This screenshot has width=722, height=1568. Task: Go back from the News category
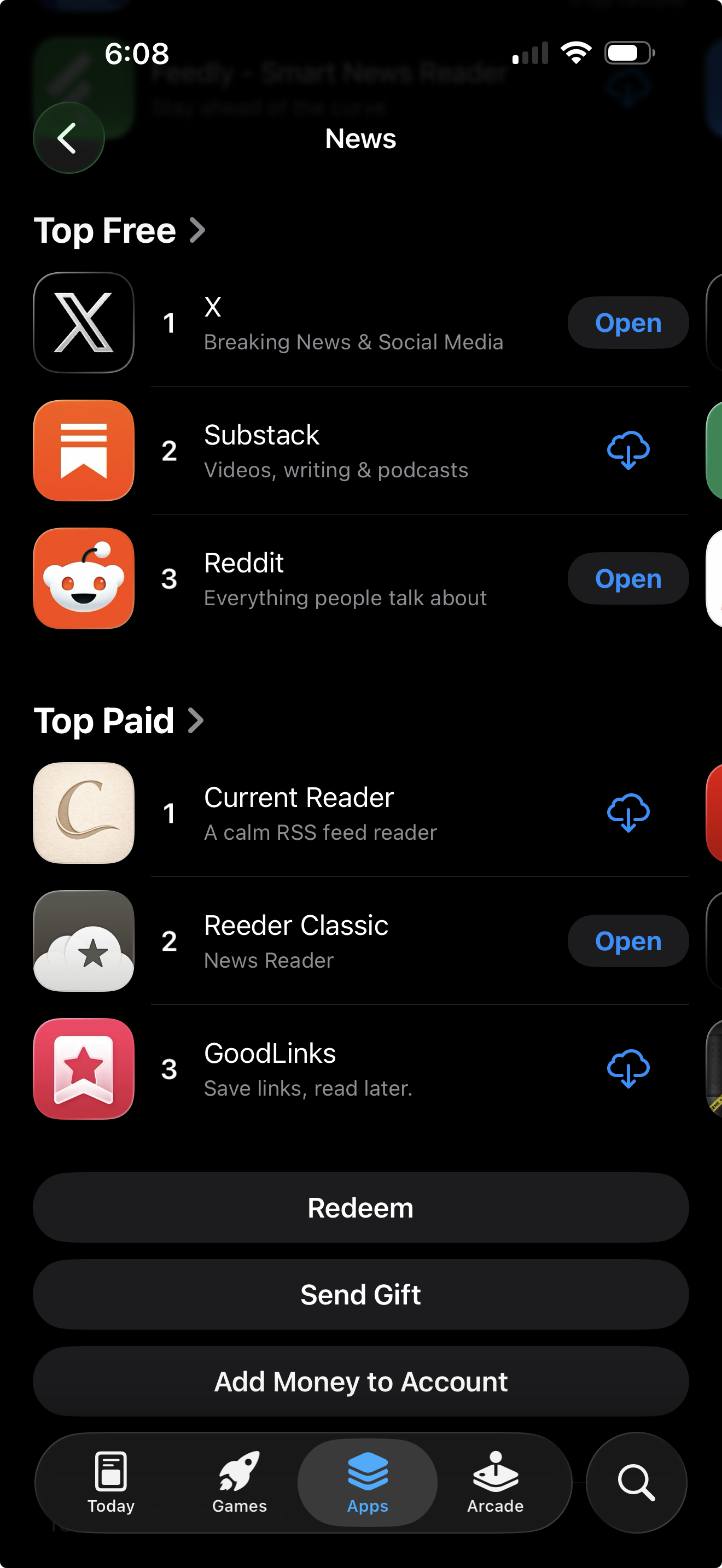click(x=68, y=138)
